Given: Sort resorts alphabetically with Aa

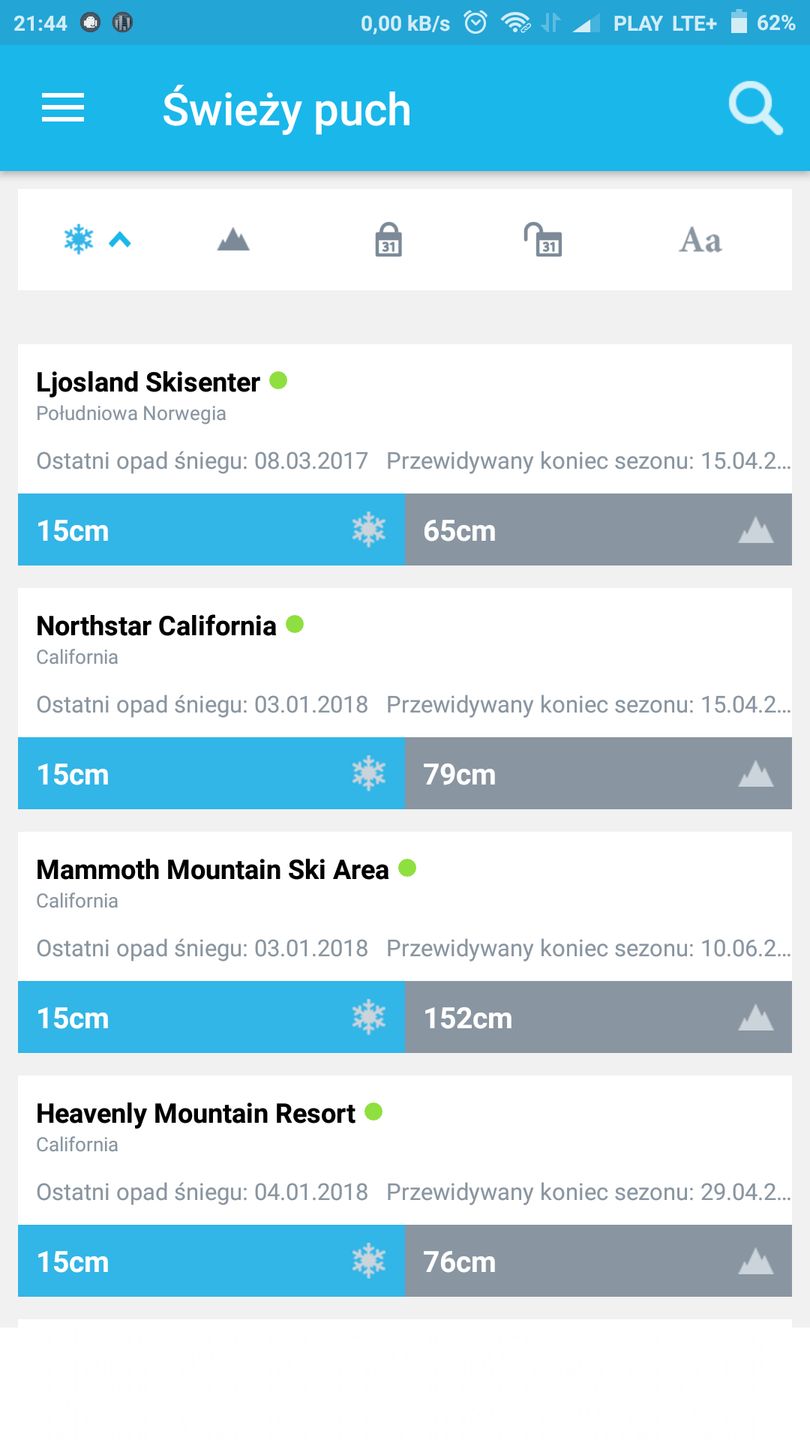Looking at the screenshot, I should click(x=700, y=240).
